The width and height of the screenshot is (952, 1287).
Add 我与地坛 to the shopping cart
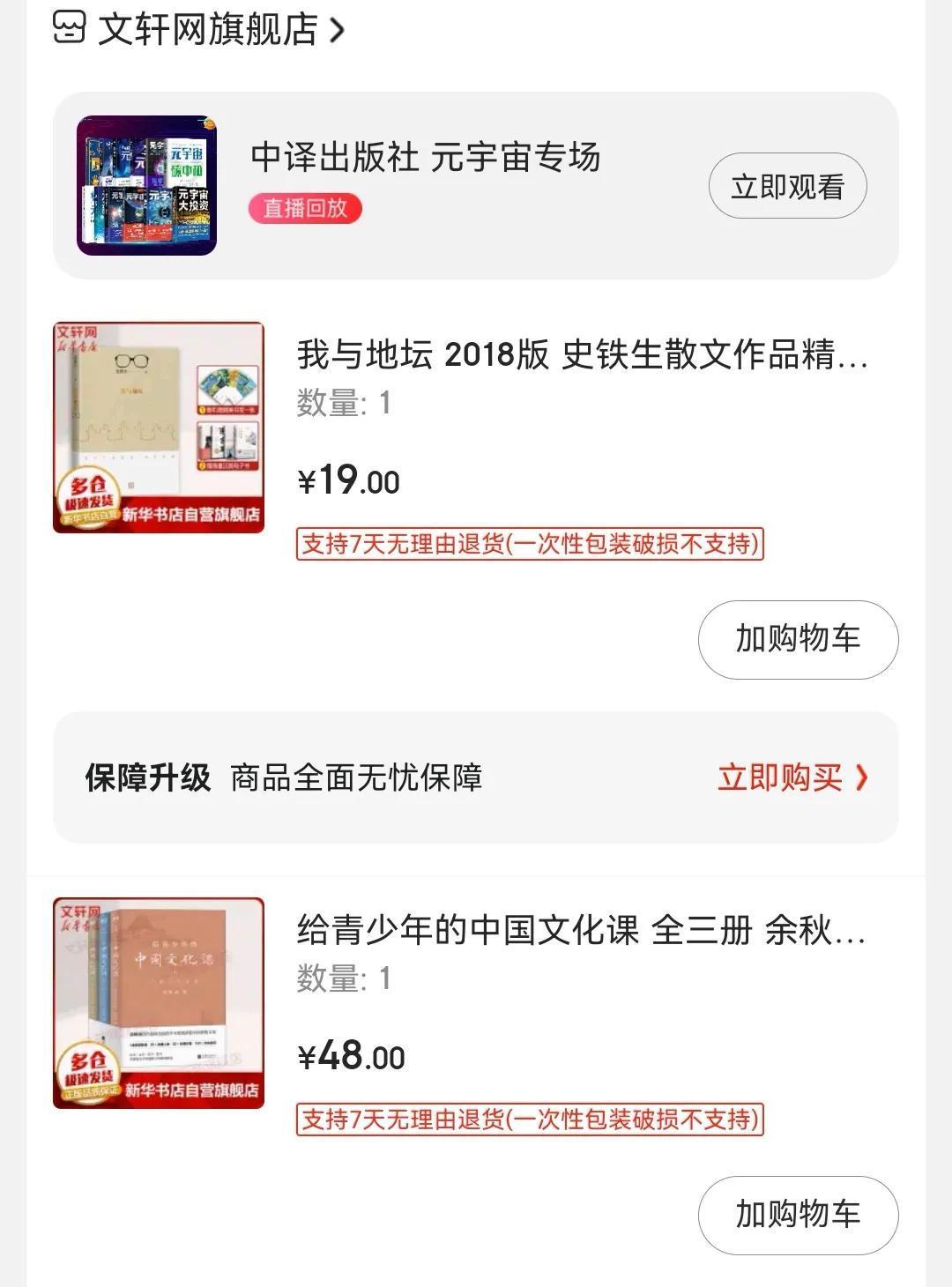pos(798,639)
